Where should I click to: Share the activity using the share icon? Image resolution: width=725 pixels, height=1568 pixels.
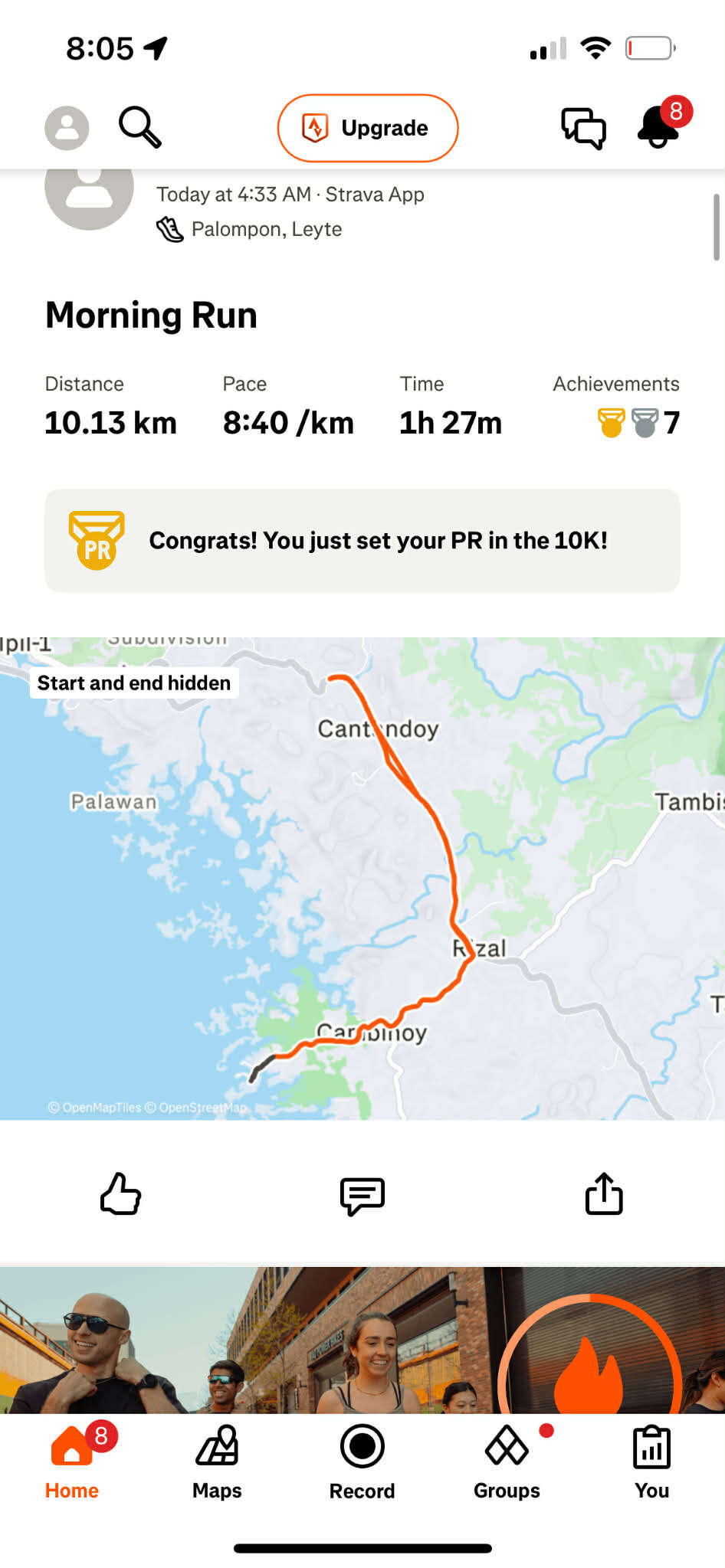[604, 1194]
